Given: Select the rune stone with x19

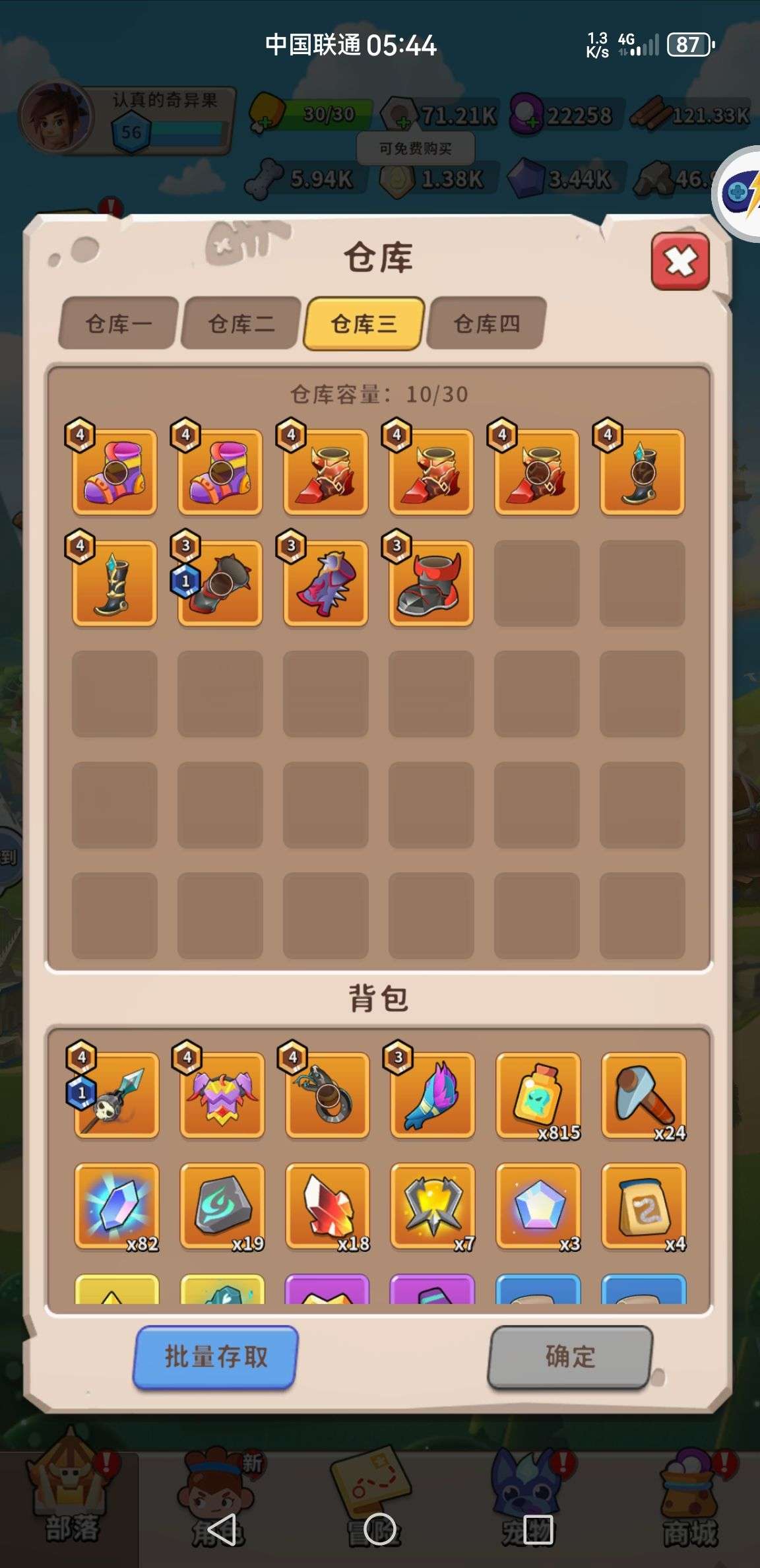Looking at the screenshot, I should tap(222, 1206).
